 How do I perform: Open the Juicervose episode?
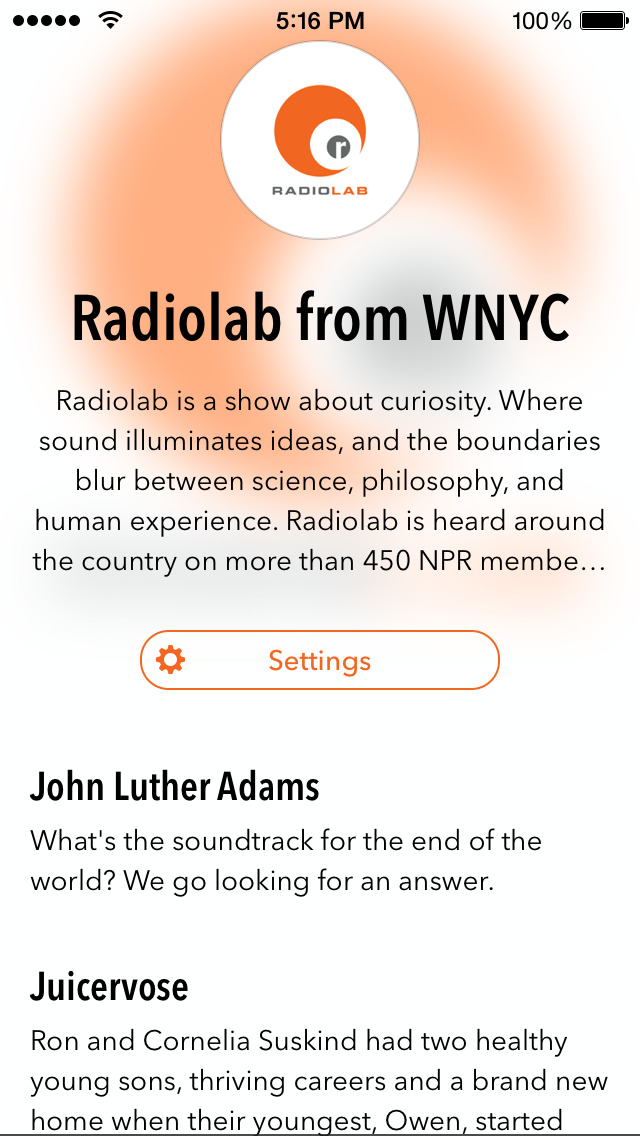[109, 987]
